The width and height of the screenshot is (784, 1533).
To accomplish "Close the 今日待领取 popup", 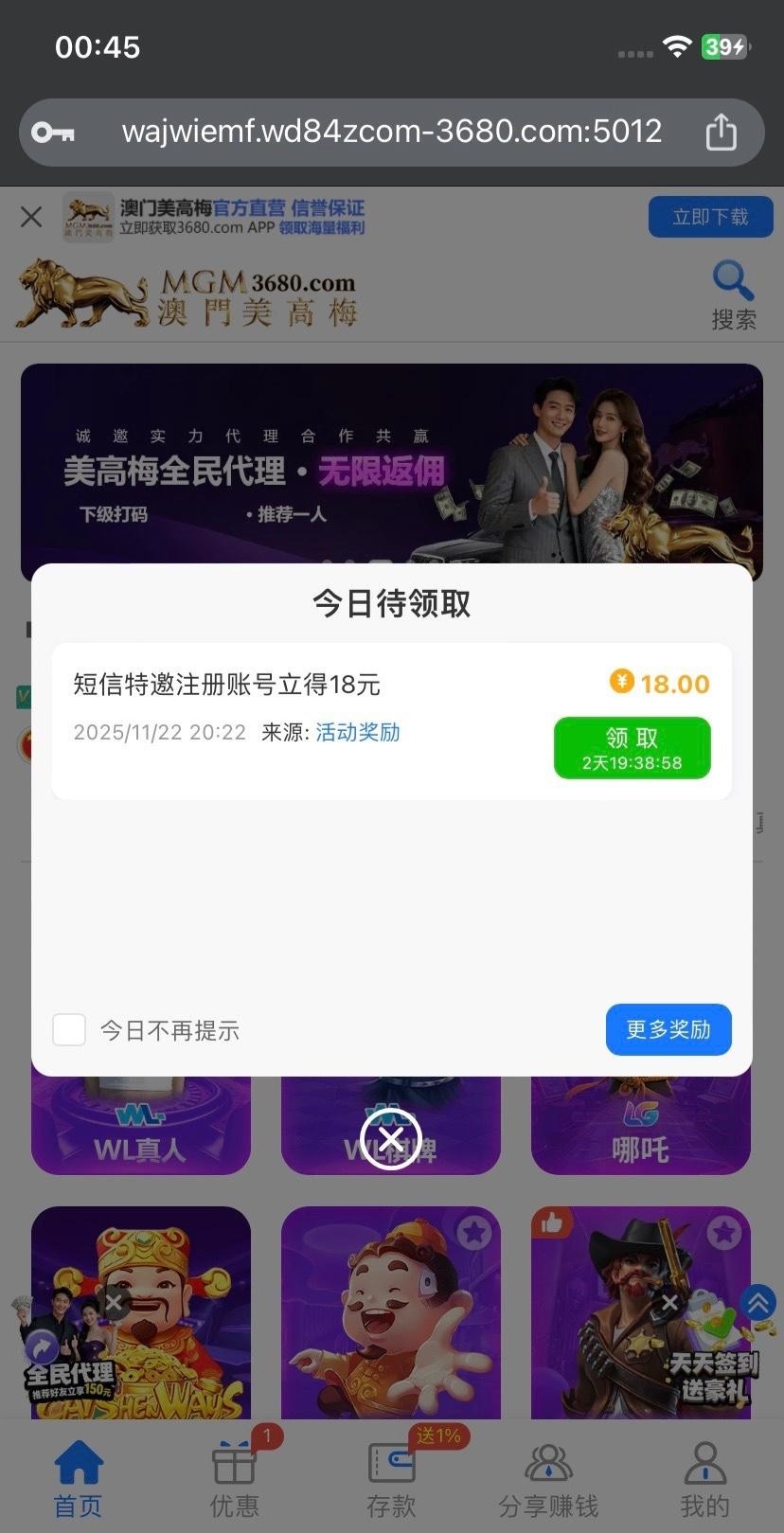I will (390, 1138).
